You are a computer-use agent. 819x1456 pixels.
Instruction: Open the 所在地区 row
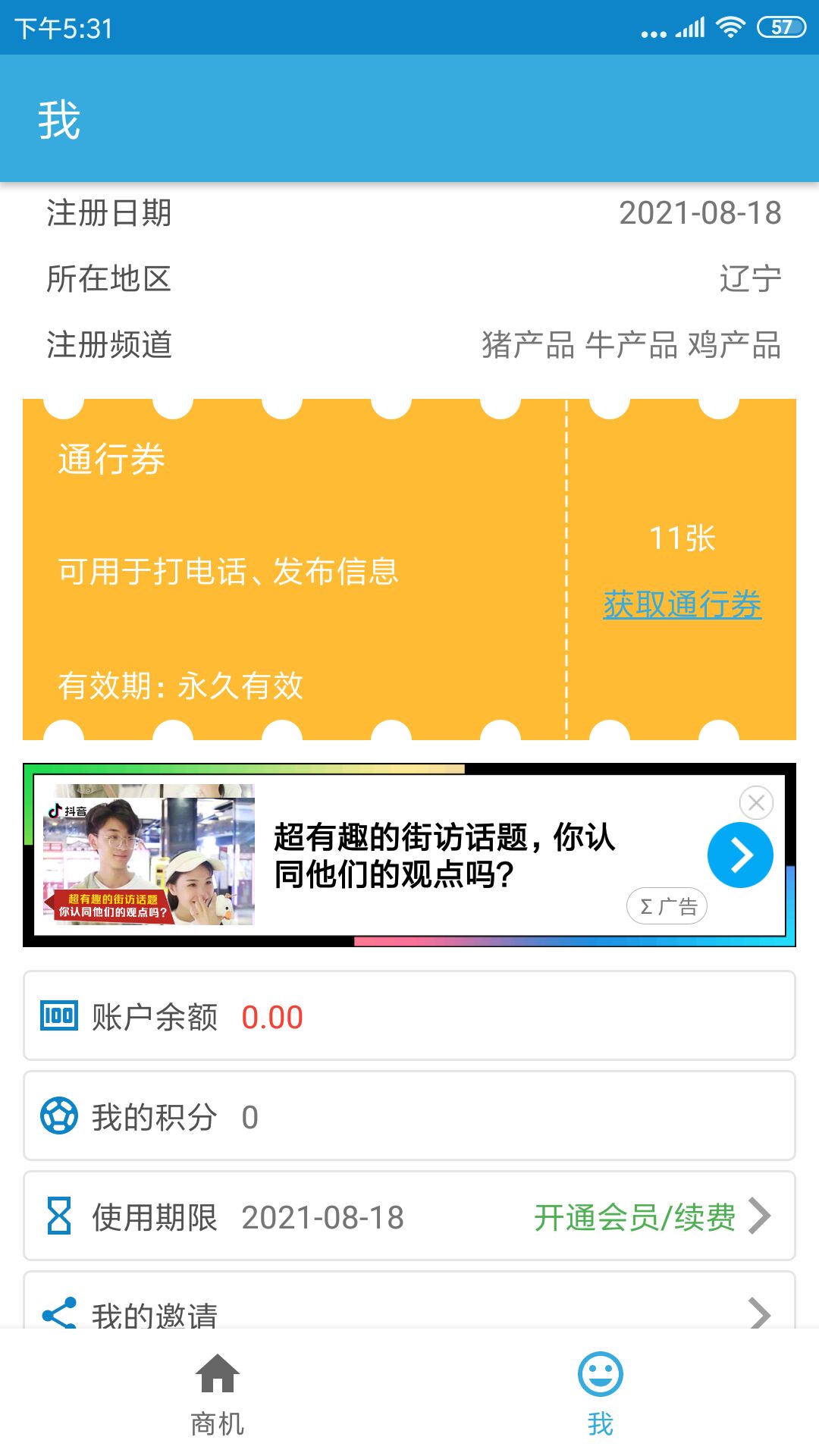409,279
